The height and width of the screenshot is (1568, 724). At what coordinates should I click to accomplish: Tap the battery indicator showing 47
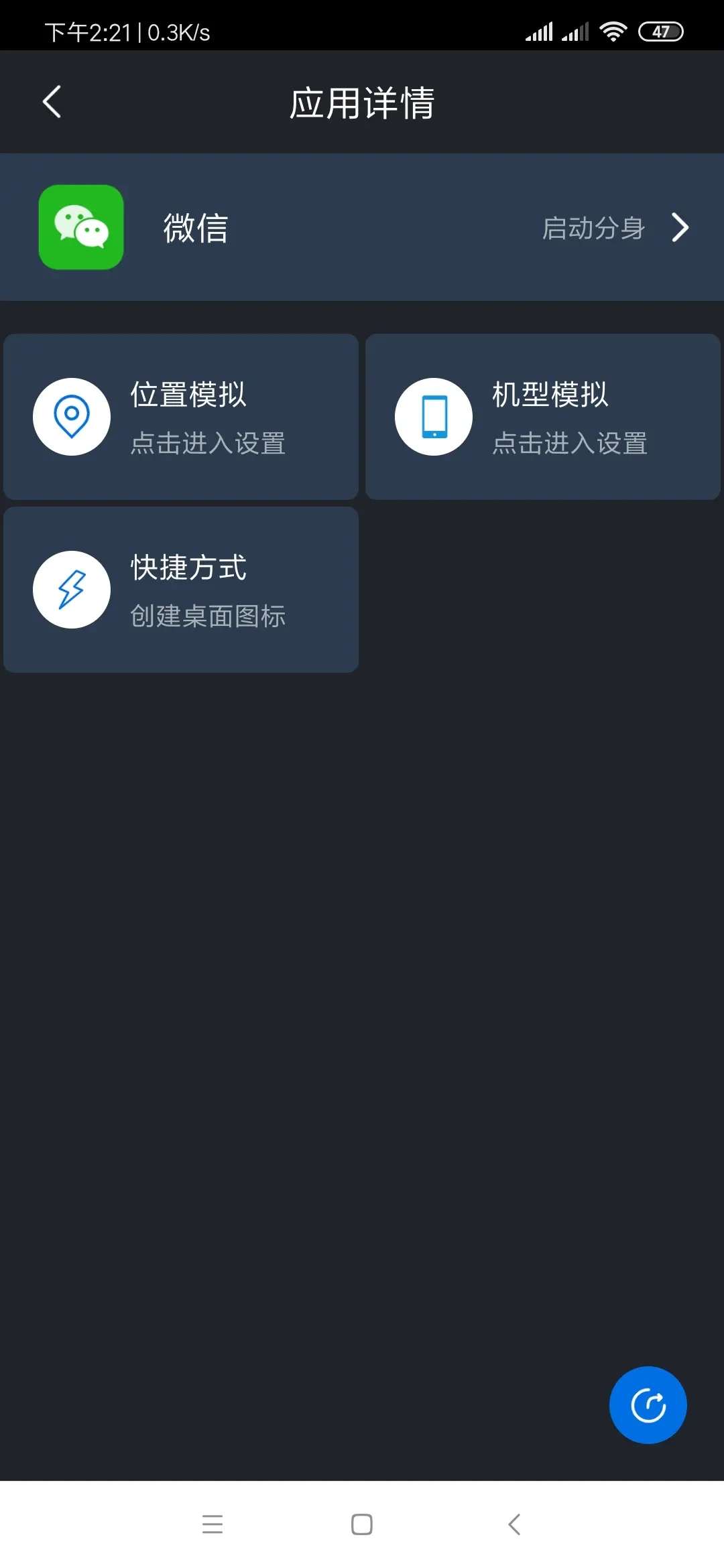660,31
